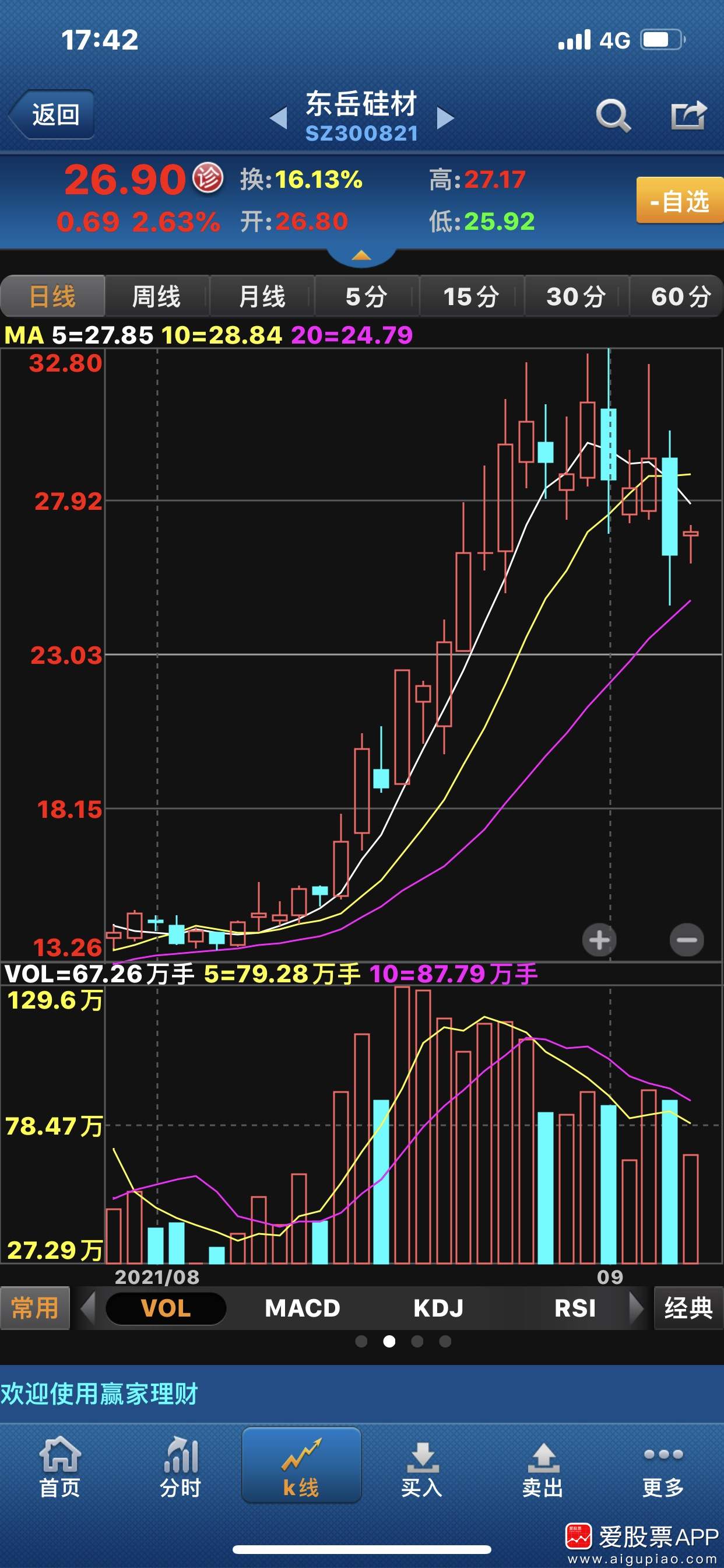Image resolution: width=724 pixels, height=1568 pixels.
Task: Share this stock chart
Action: (687, 115)
